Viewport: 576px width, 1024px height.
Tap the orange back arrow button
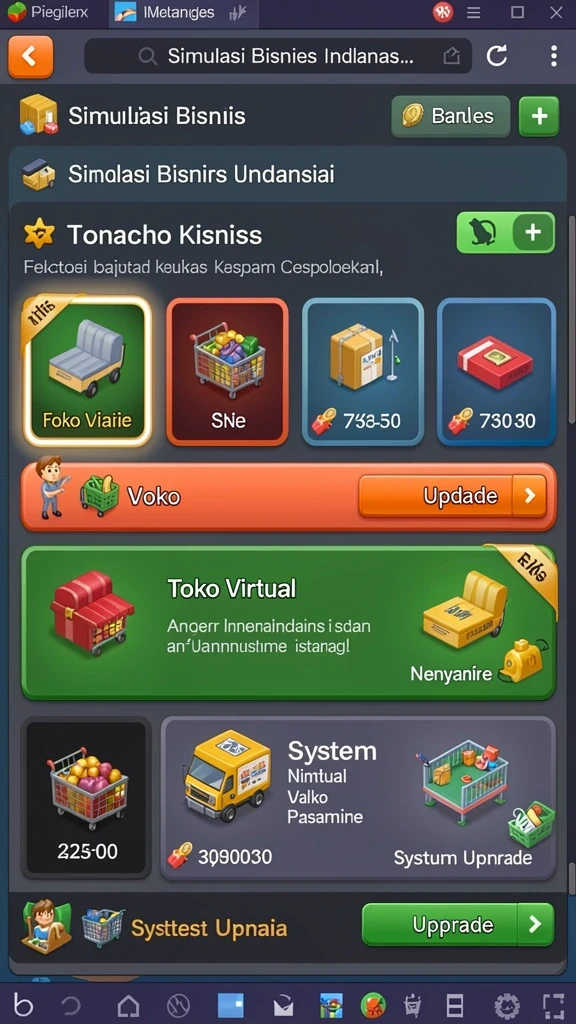click(x=30, y=57)
